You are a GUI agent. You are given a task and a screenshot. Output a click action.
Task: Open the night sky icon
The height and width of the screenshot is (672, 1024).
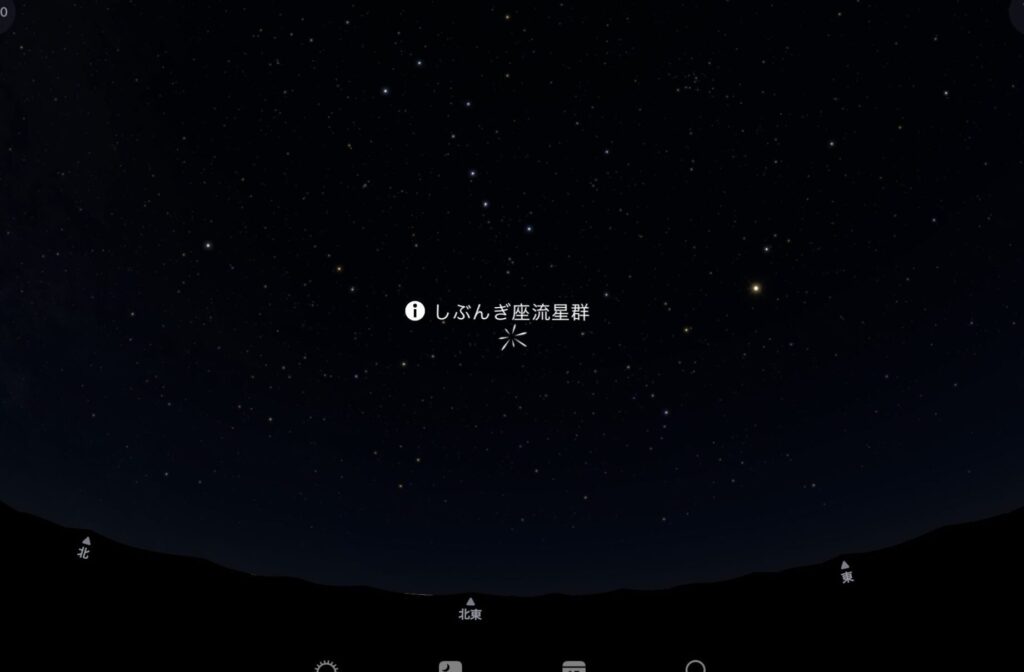[x=450, y=667]
